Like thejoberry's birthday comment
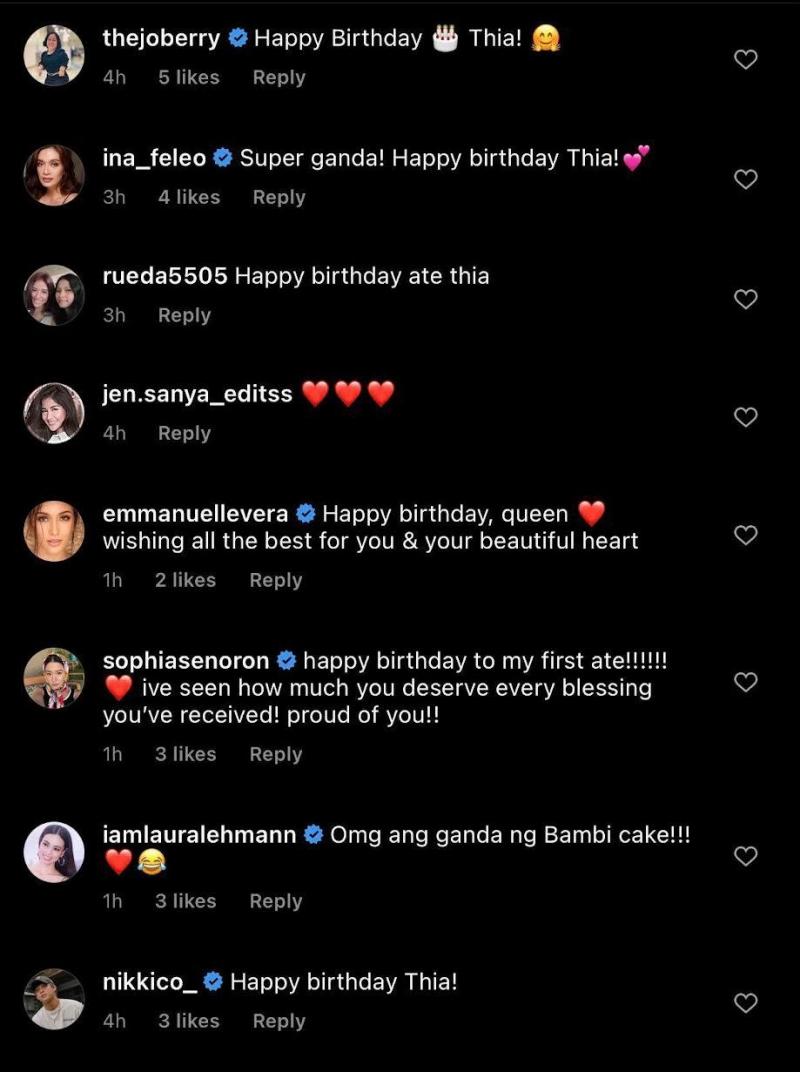This screenshot has height=1072, width=800. [746, 60]
